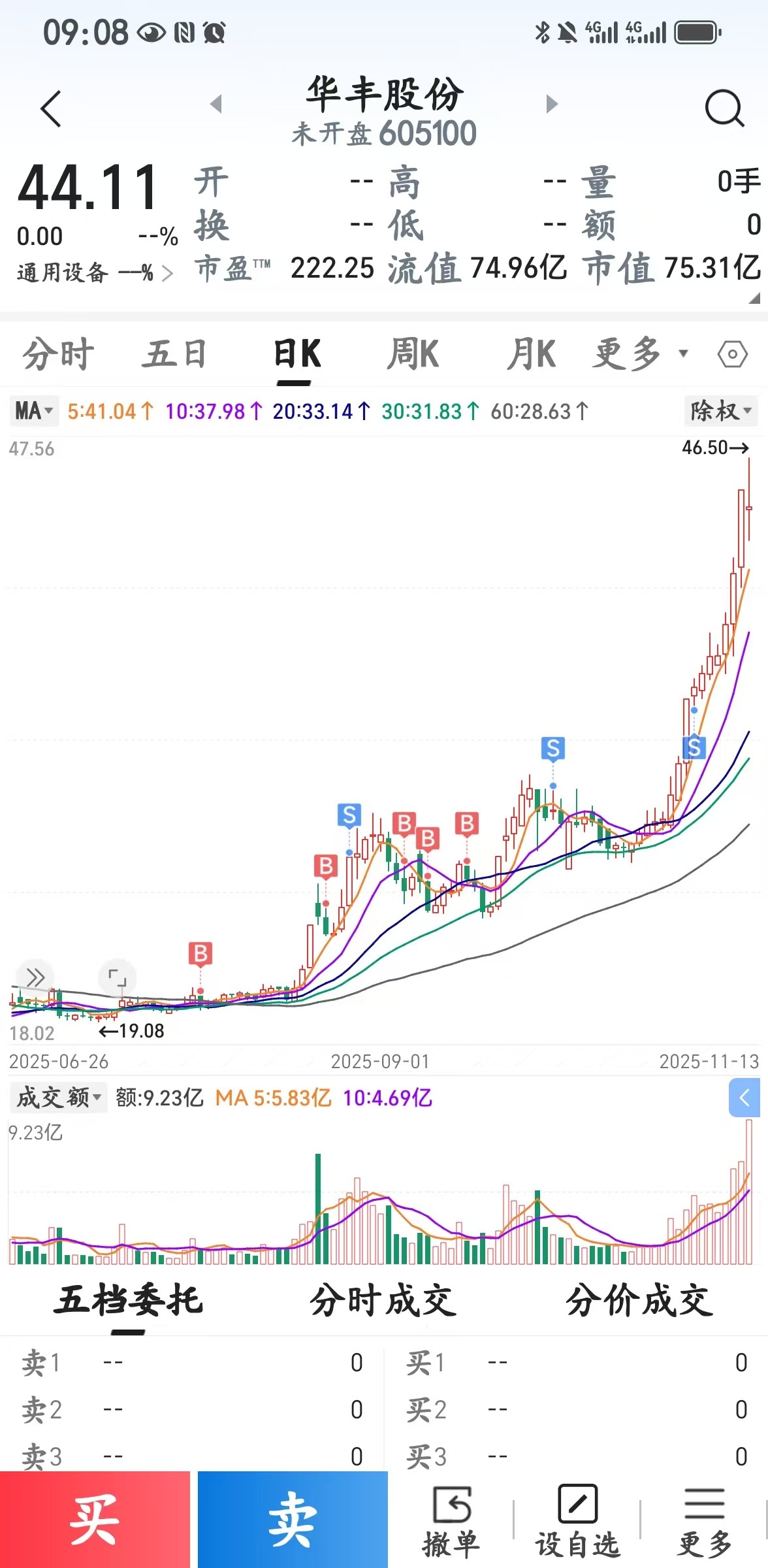Image resolution: width=768 pixels, height=1568 pixels.
Task: Tap the blue 卖 sell button
Action: pos(293,1519)
